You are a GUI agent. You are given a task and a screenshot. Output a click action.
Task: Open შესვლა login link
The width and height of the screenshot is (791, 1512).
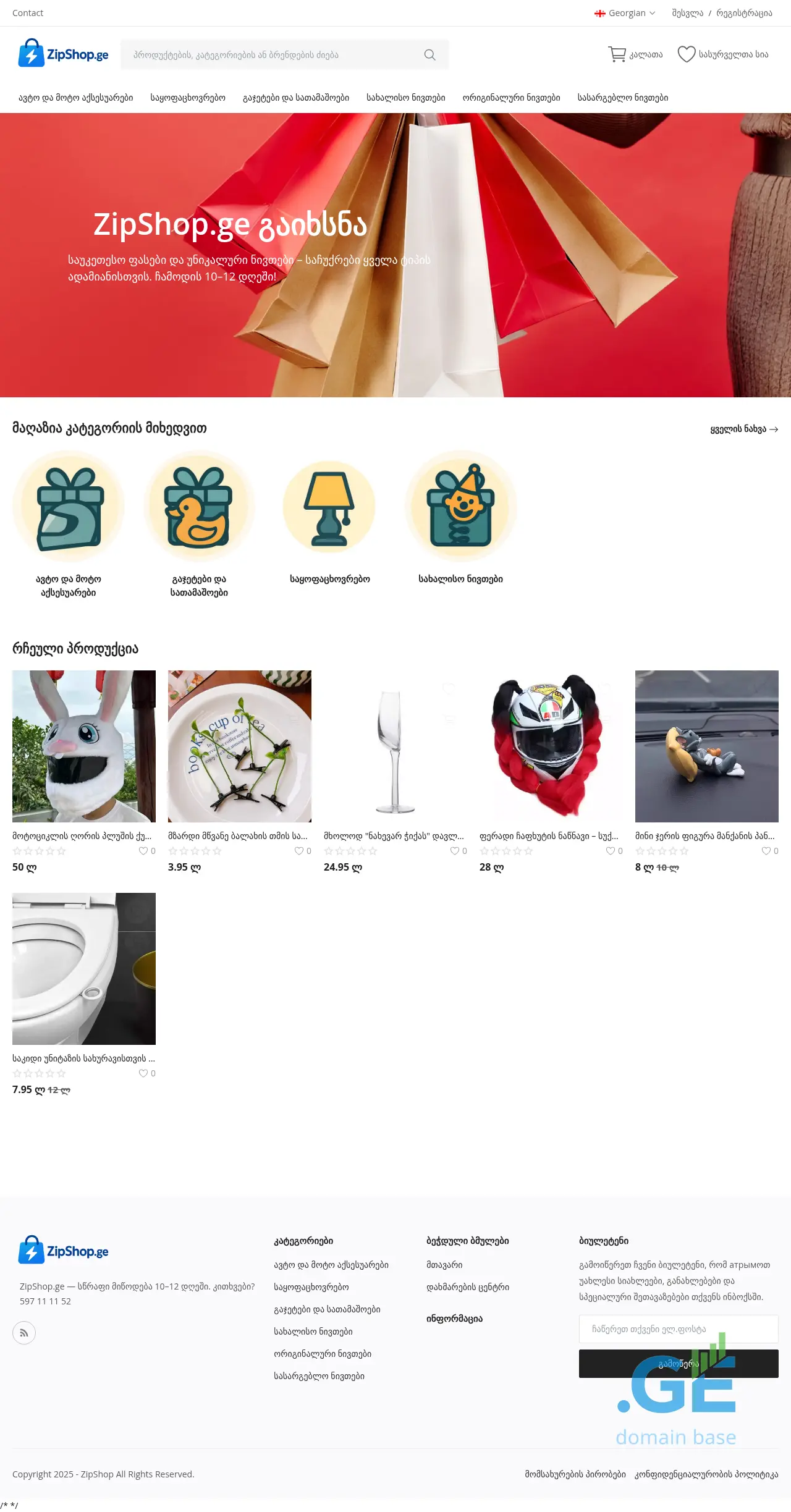(x=687, y=13)
